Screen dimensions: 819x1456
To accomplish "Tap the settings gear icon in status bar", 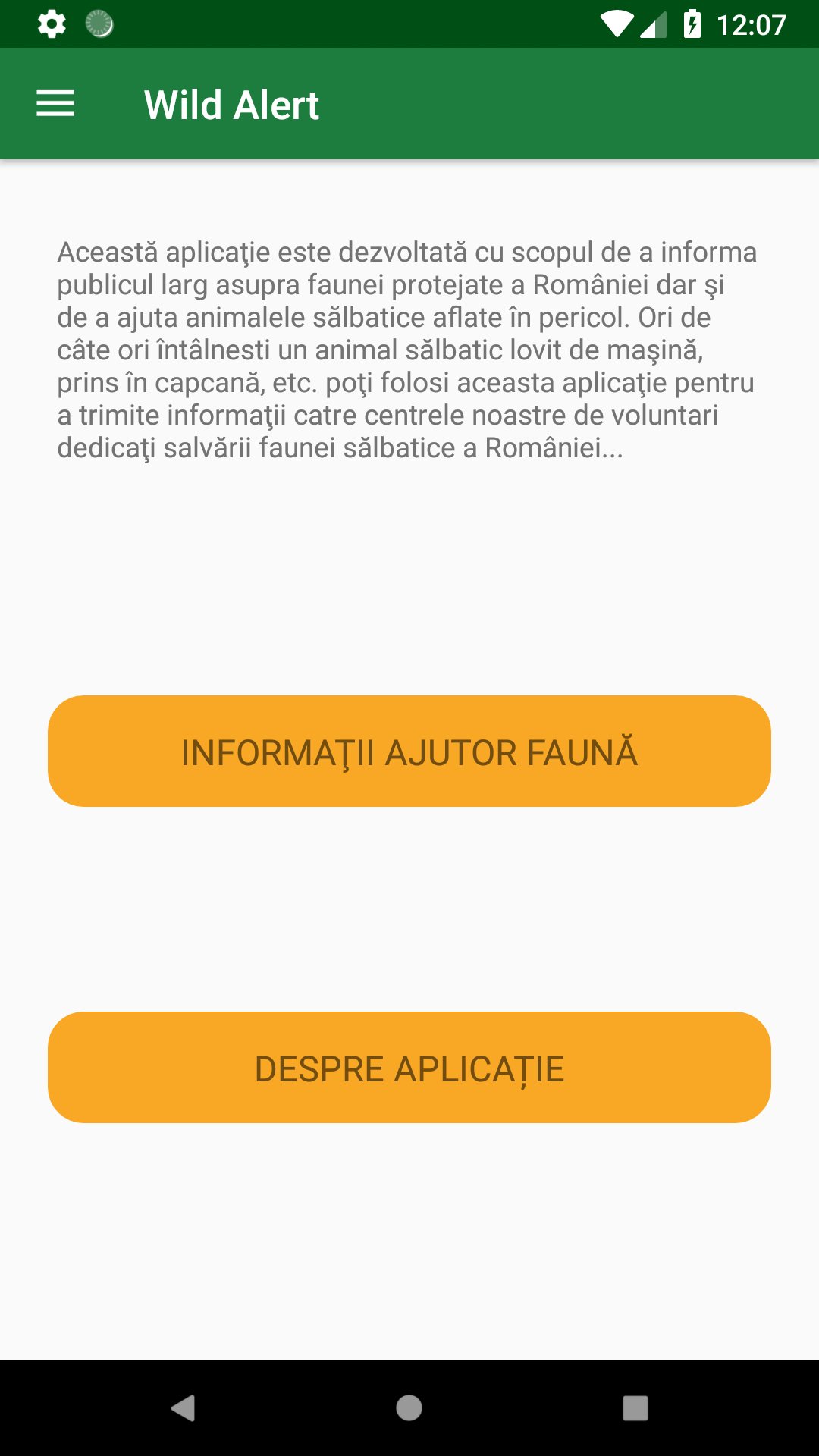I will [x=51, y=24].
